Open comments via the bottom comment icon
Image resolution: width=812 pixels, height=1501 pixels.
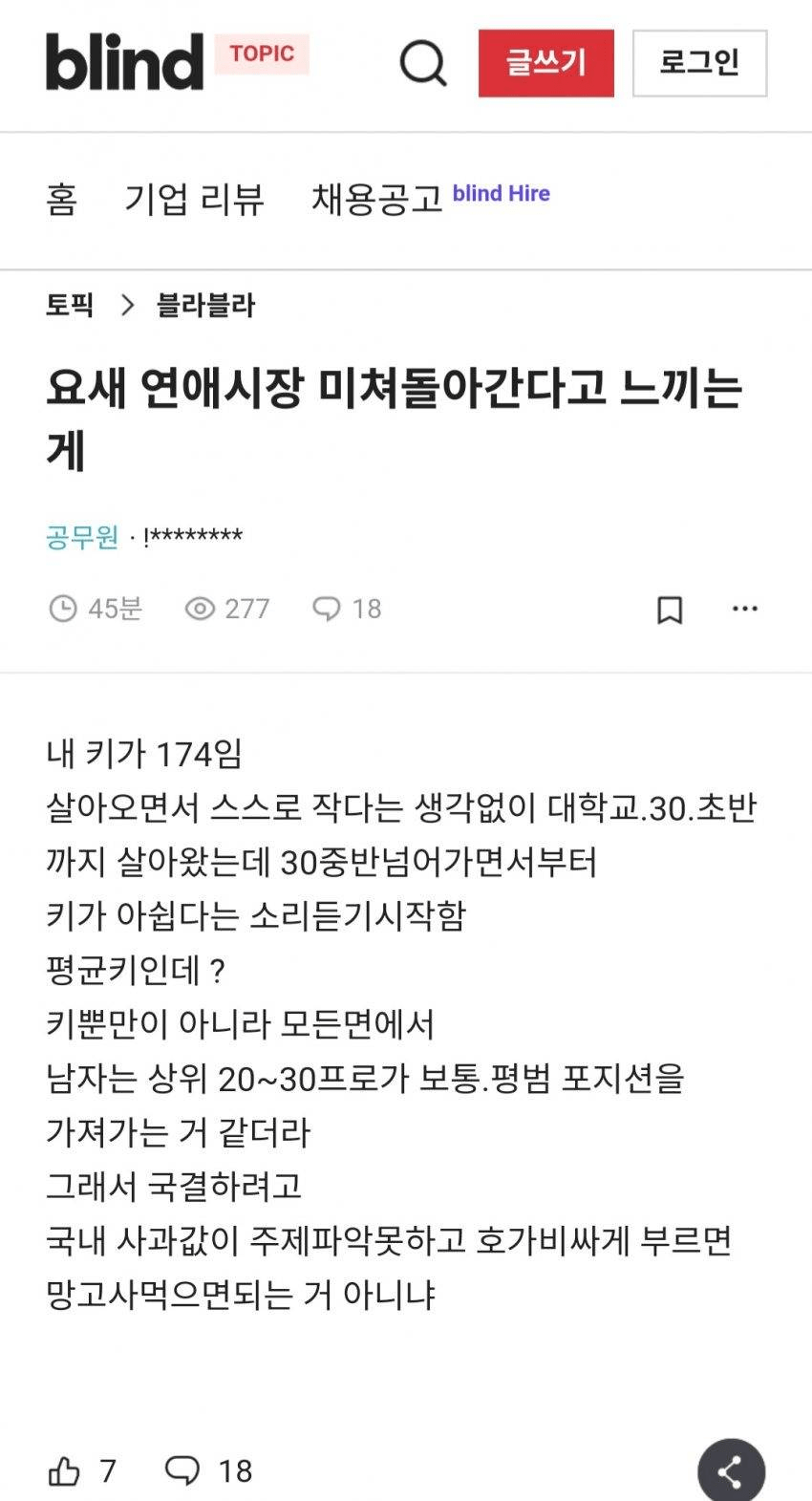coord(182,1469)
